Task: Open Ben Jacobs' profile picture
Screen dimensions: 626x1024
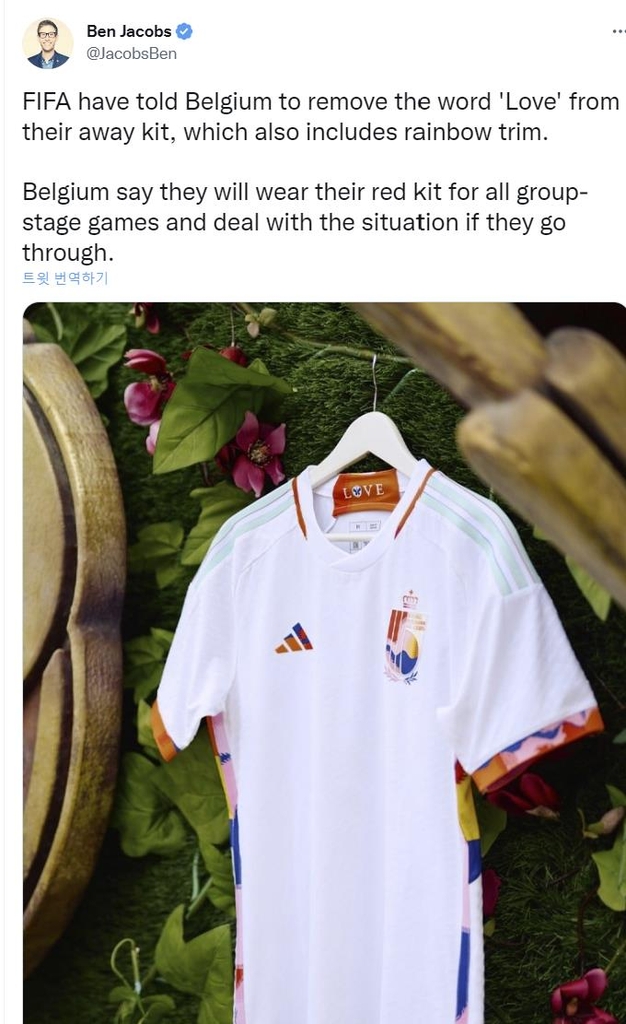Action: pos(47,43)
